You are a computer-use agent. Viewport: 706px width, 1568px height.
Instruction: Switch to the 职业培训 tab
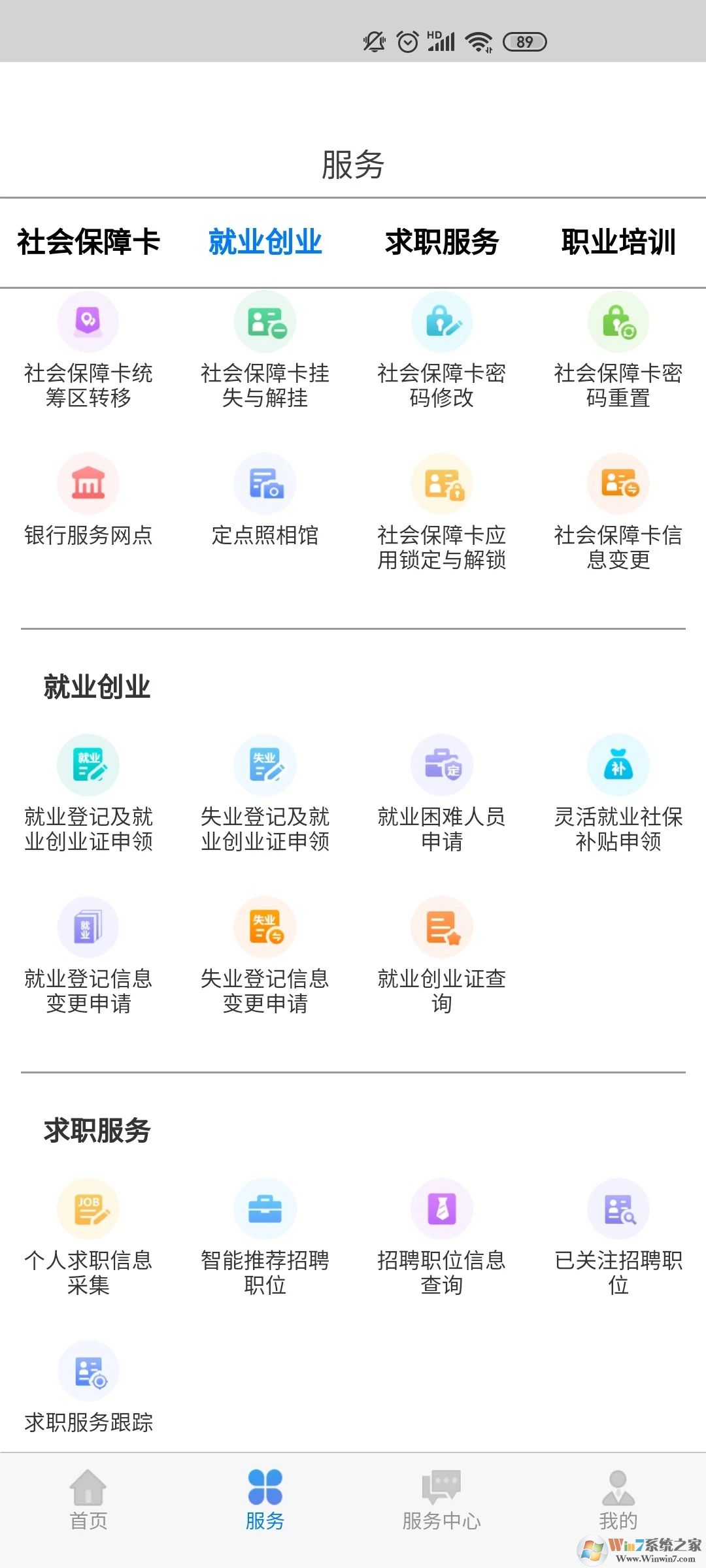tap(618, 242)
